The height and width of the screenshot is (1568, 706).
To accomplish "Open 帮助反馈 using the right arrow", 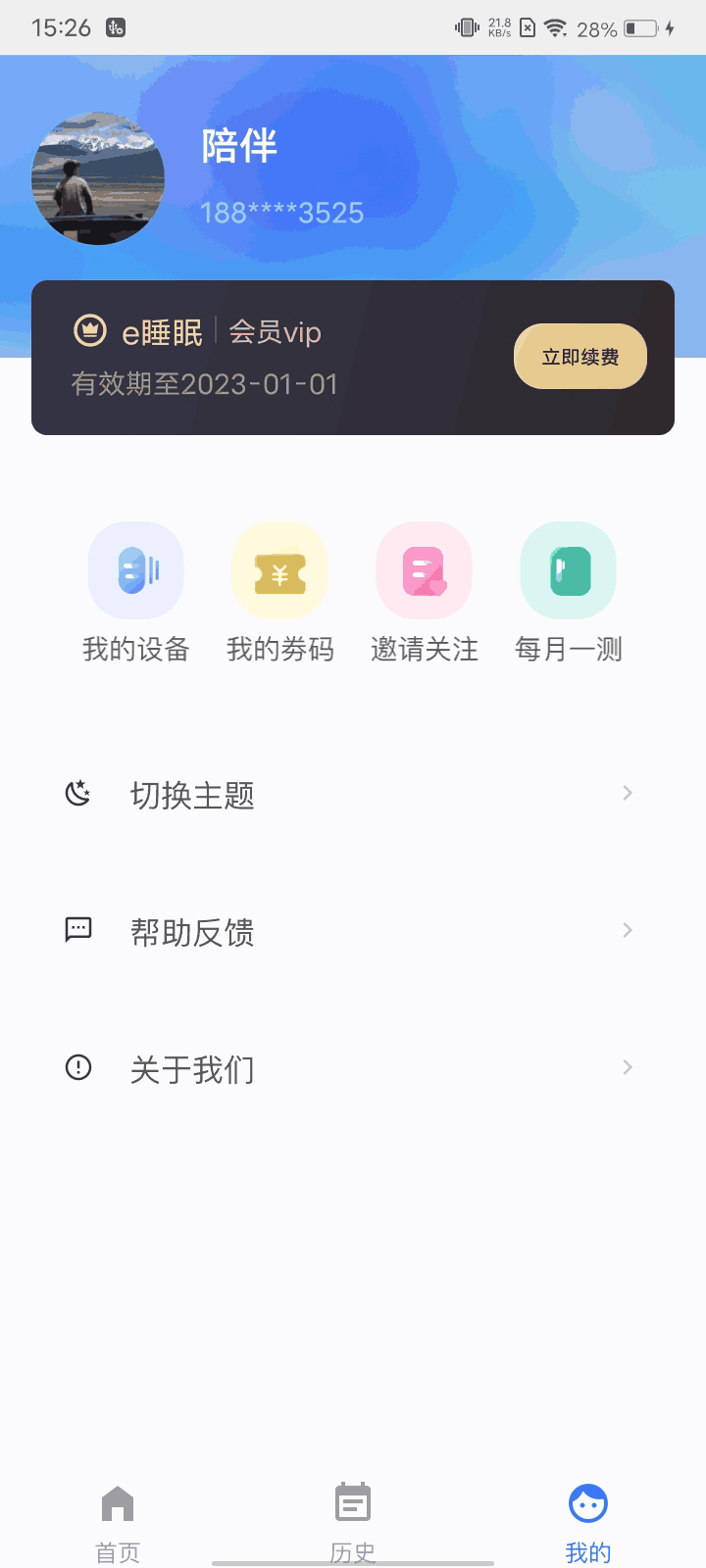I will (x=626, y=930).
